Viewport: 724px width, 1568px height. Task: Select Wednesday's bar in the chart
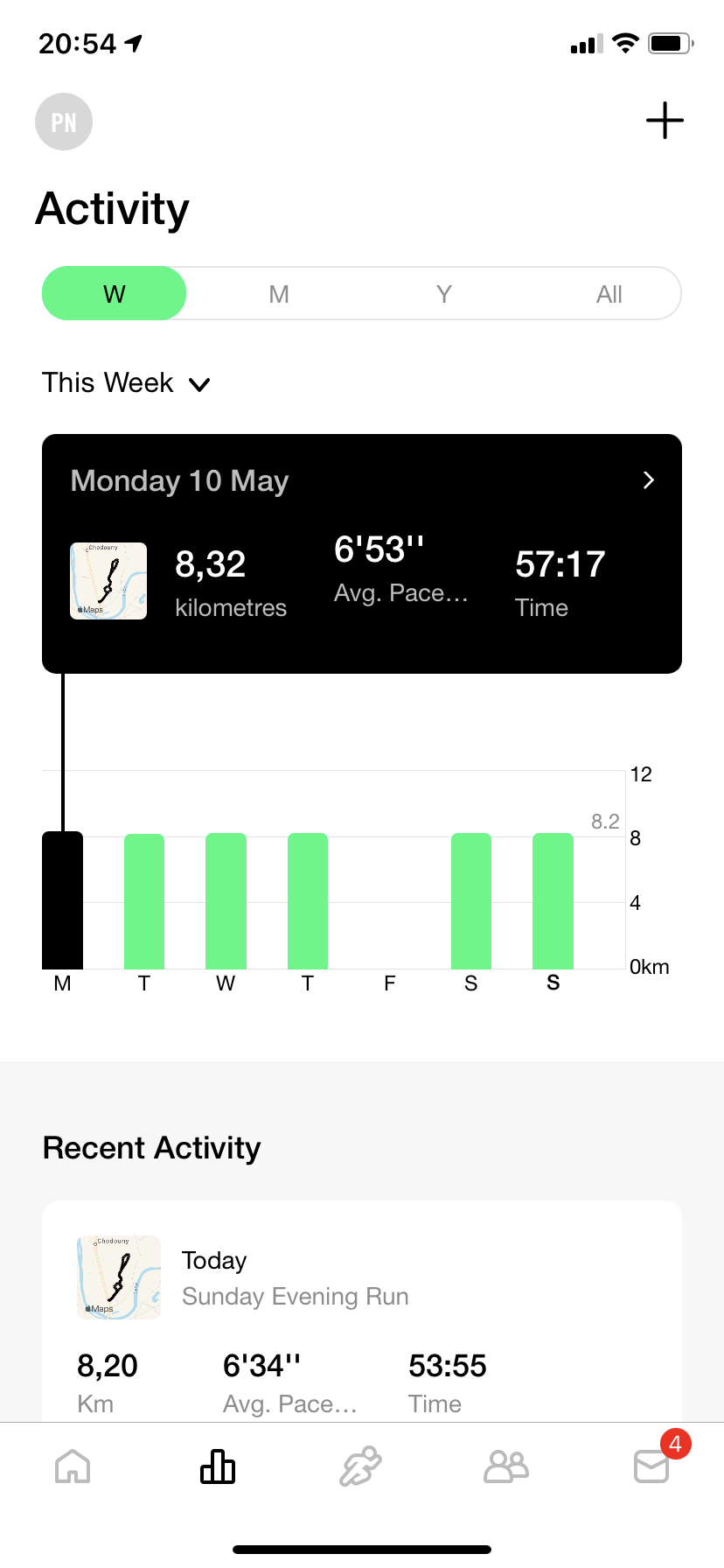pos(226,901)
